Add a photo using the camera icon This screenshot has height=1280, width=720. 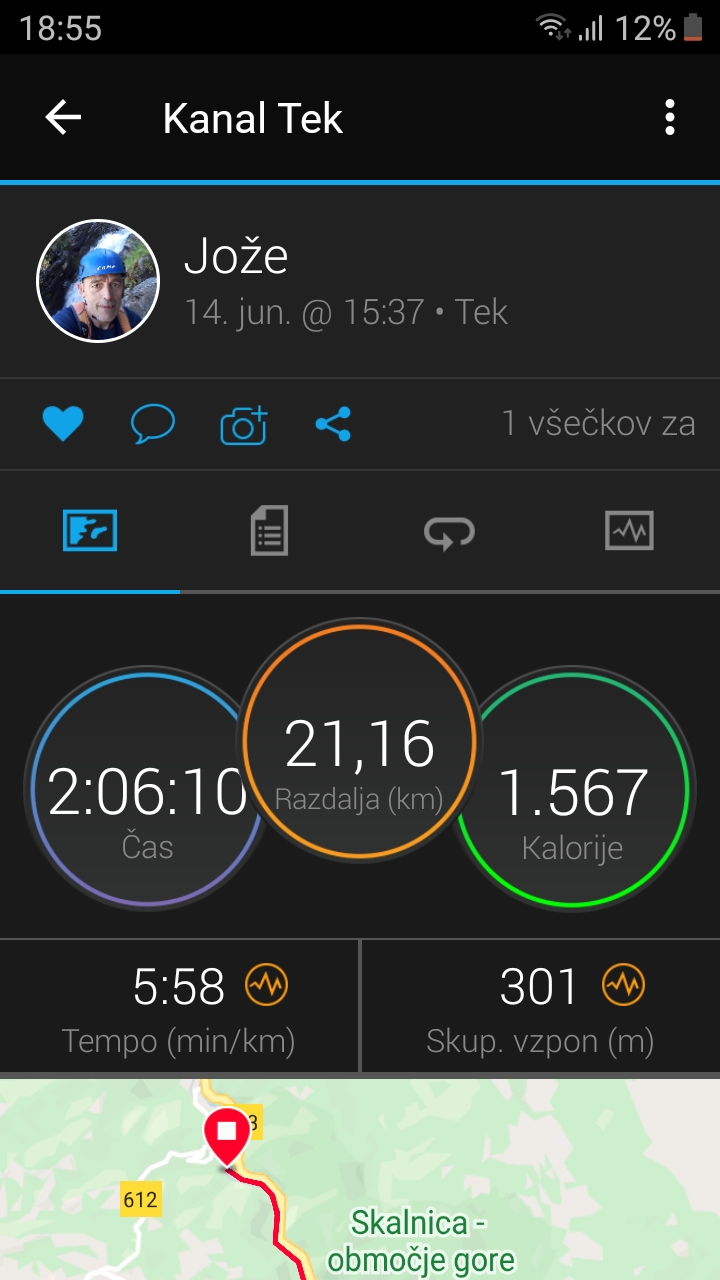(x=244, y=425)
